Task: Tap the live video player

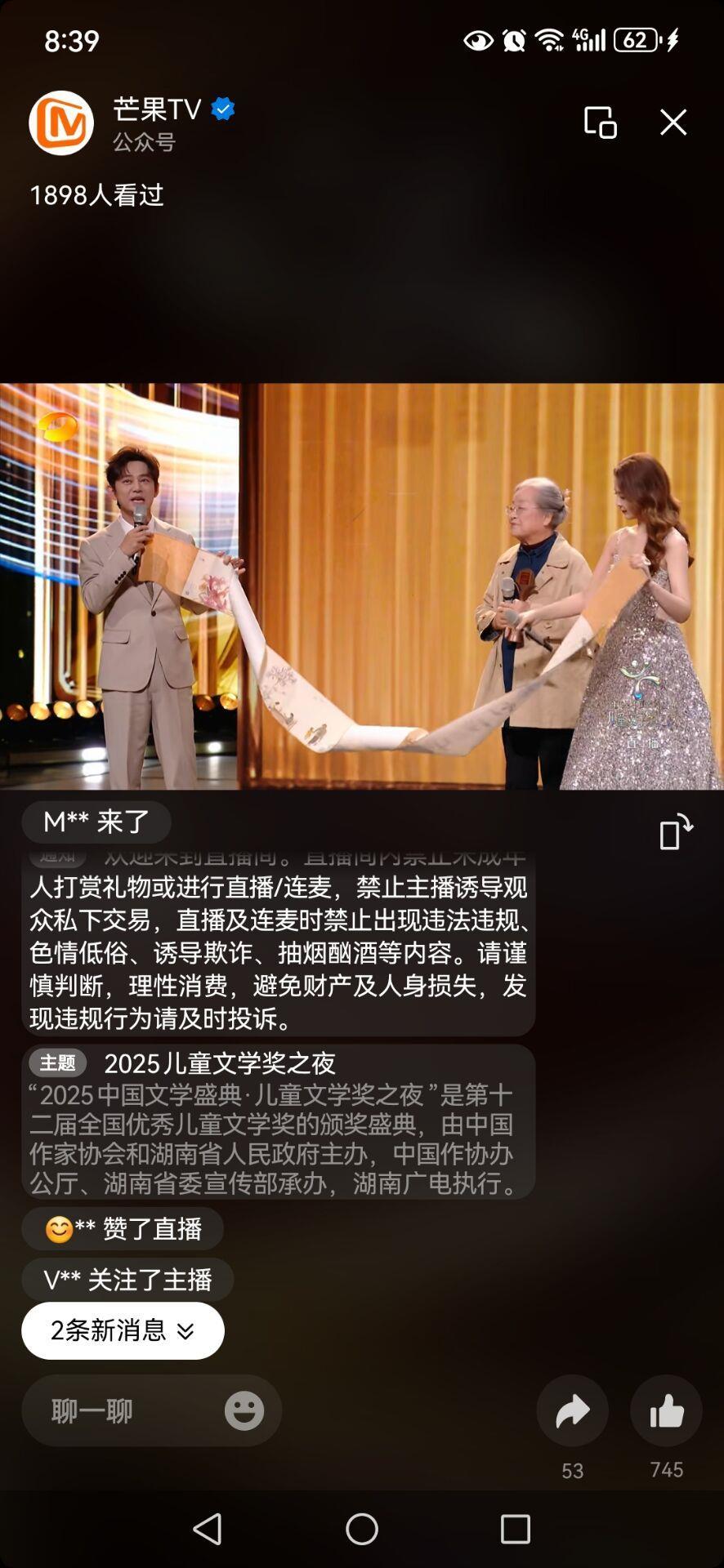Action: (x=362, y=586)
